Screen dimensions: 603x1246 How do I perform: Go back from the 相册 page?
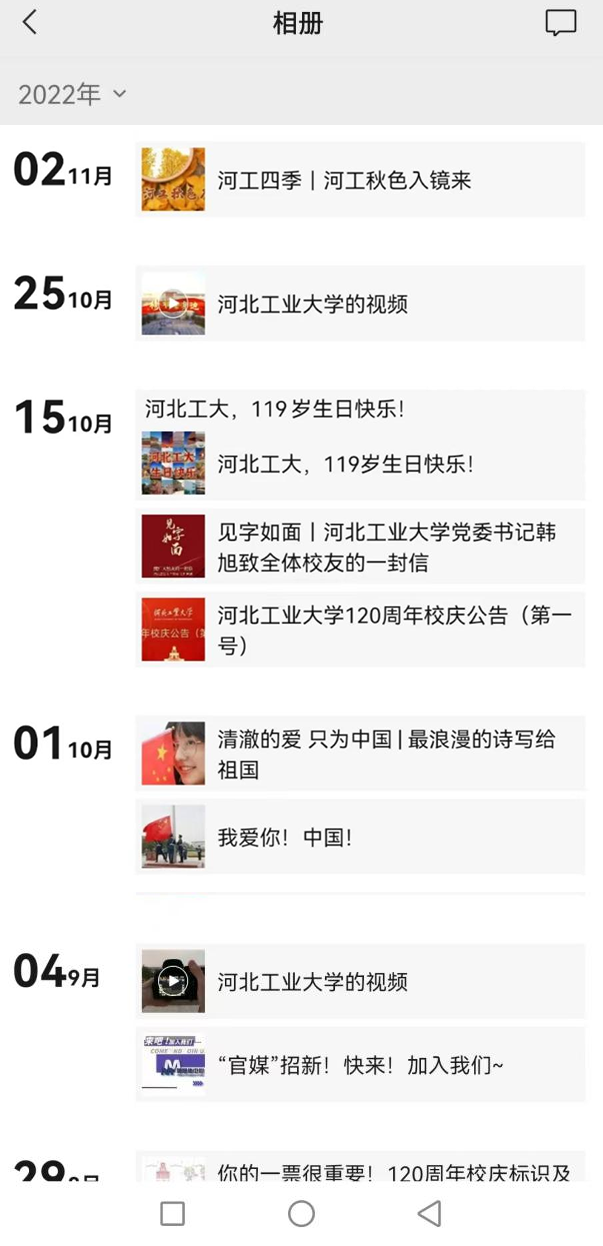click(x=29, y=23)
